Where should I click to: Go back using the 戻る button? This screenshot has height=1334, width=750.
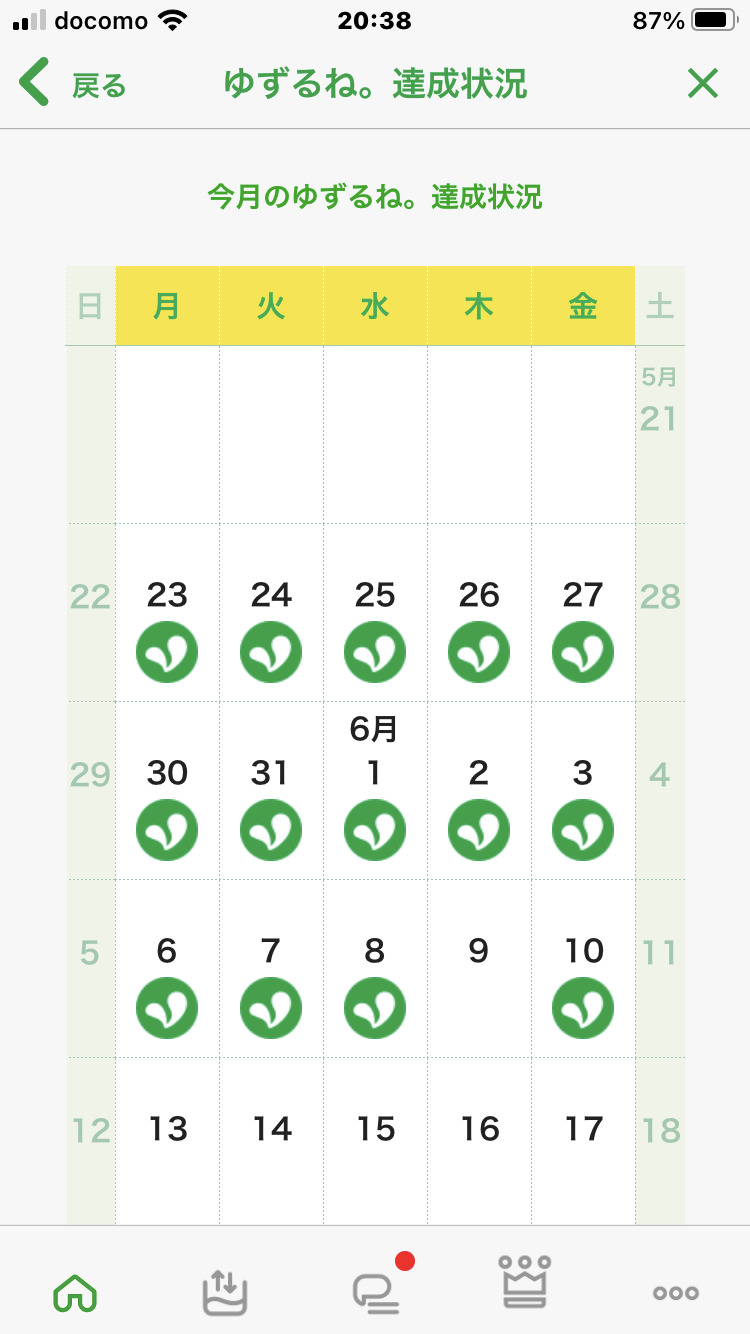72,84
